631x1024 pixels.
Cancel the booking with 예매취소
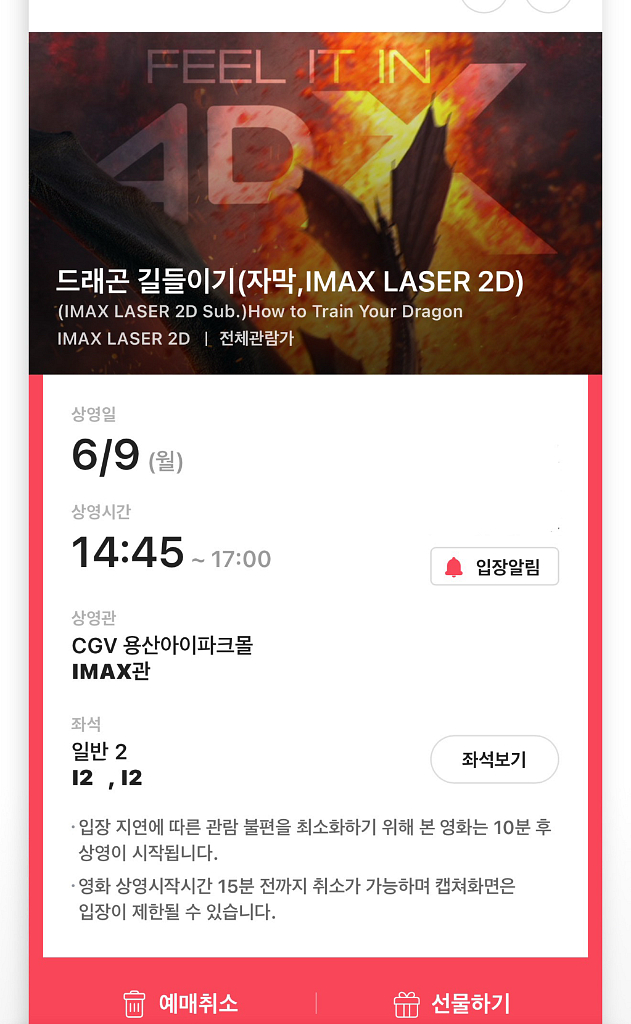pos(180,1003)
